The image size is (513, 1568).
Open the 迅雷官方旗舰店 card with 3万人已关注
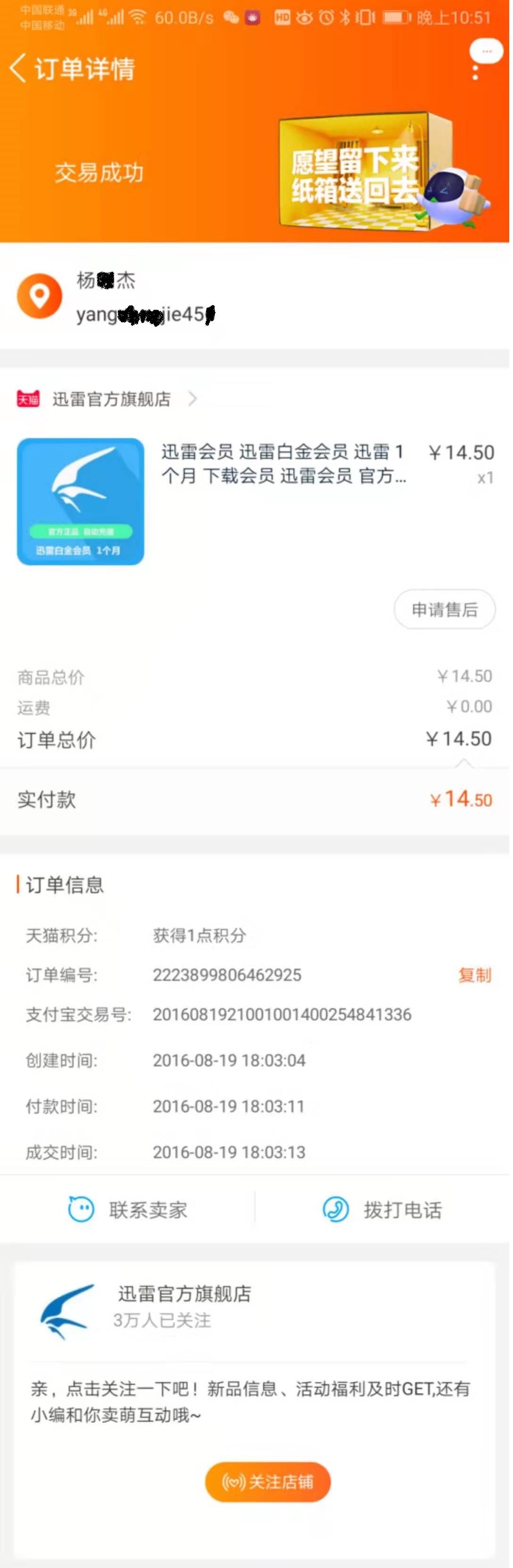183,1305
